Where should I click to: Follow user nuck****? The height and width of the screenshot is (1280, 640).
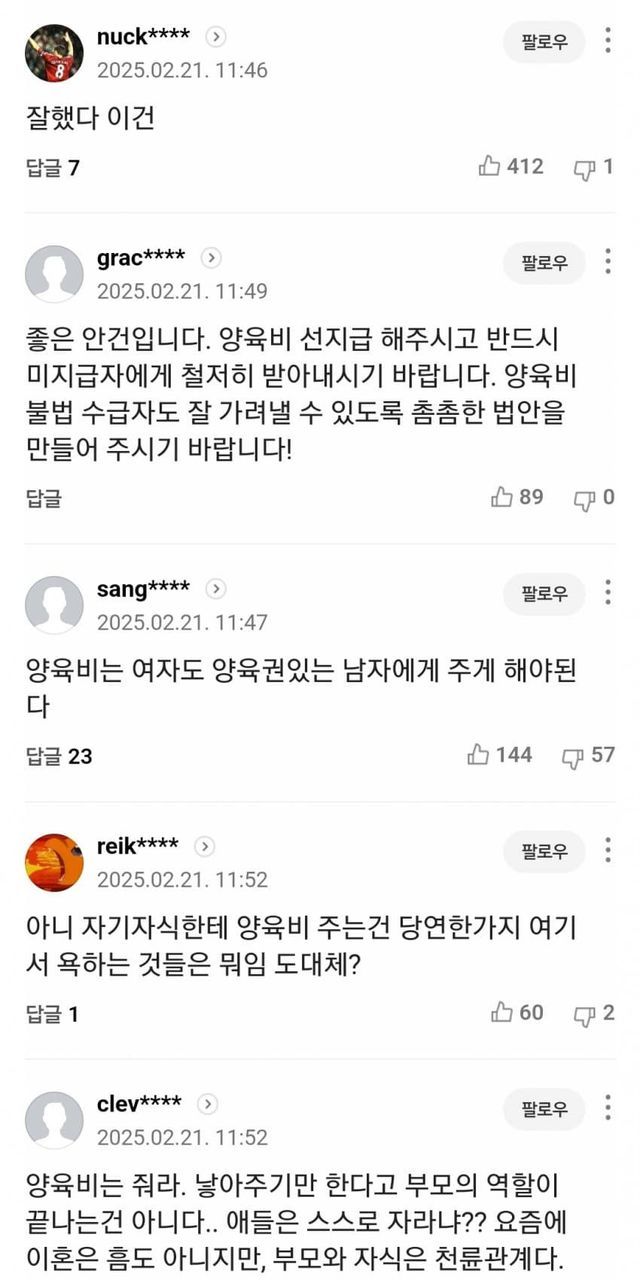tap(544, 42)
